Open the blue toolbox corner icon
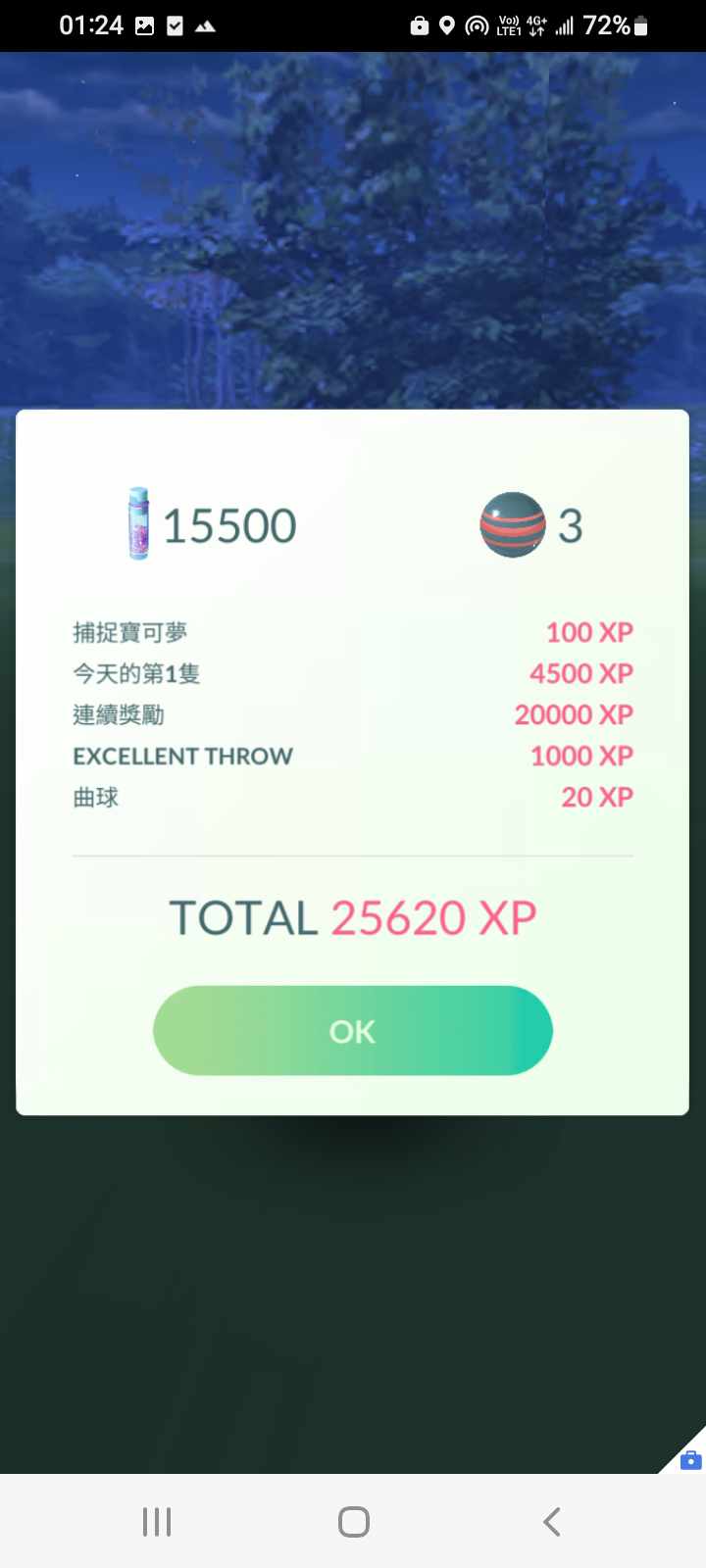The image size is (706, 1568). click(689, 1459)
